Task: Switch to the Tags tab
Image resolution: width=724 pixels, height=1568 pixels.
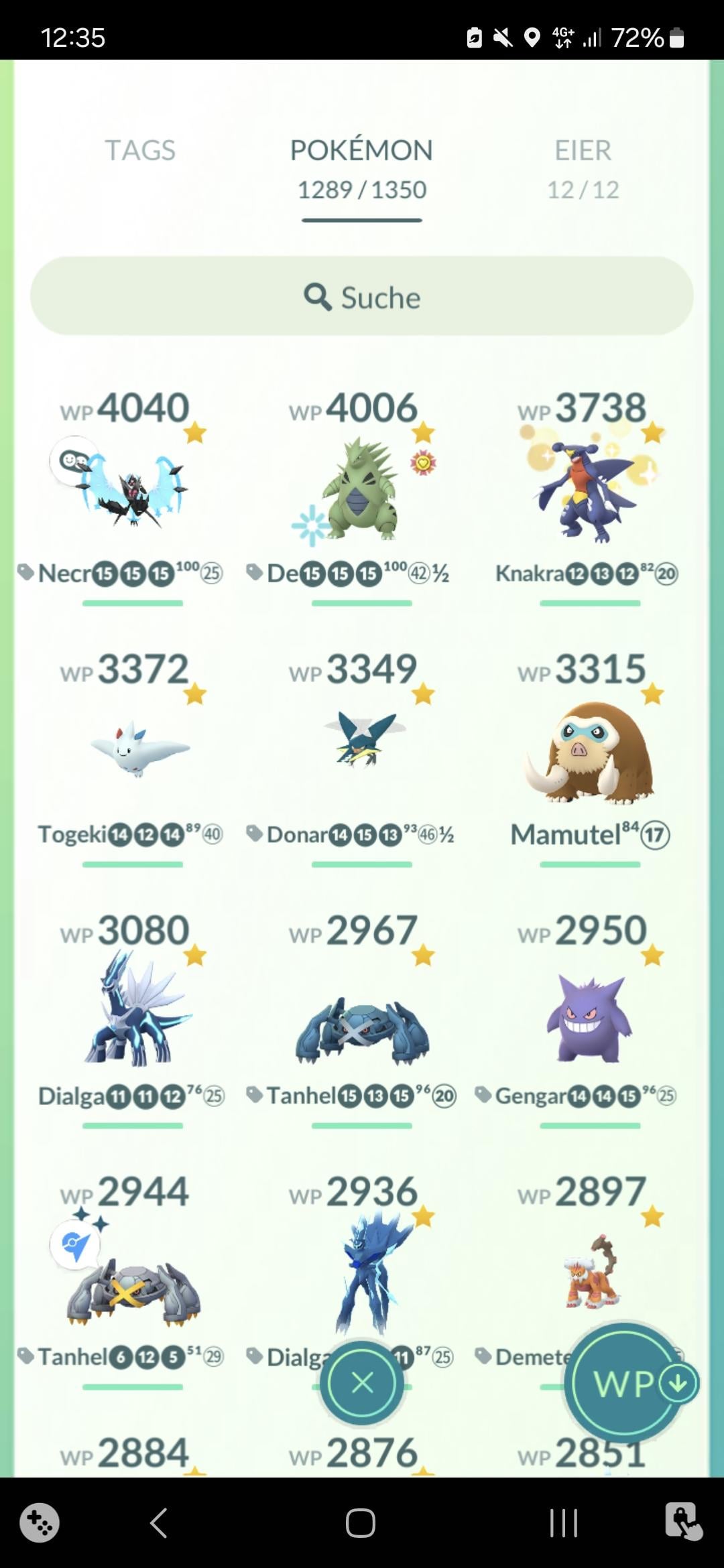Action: point(139,151)
